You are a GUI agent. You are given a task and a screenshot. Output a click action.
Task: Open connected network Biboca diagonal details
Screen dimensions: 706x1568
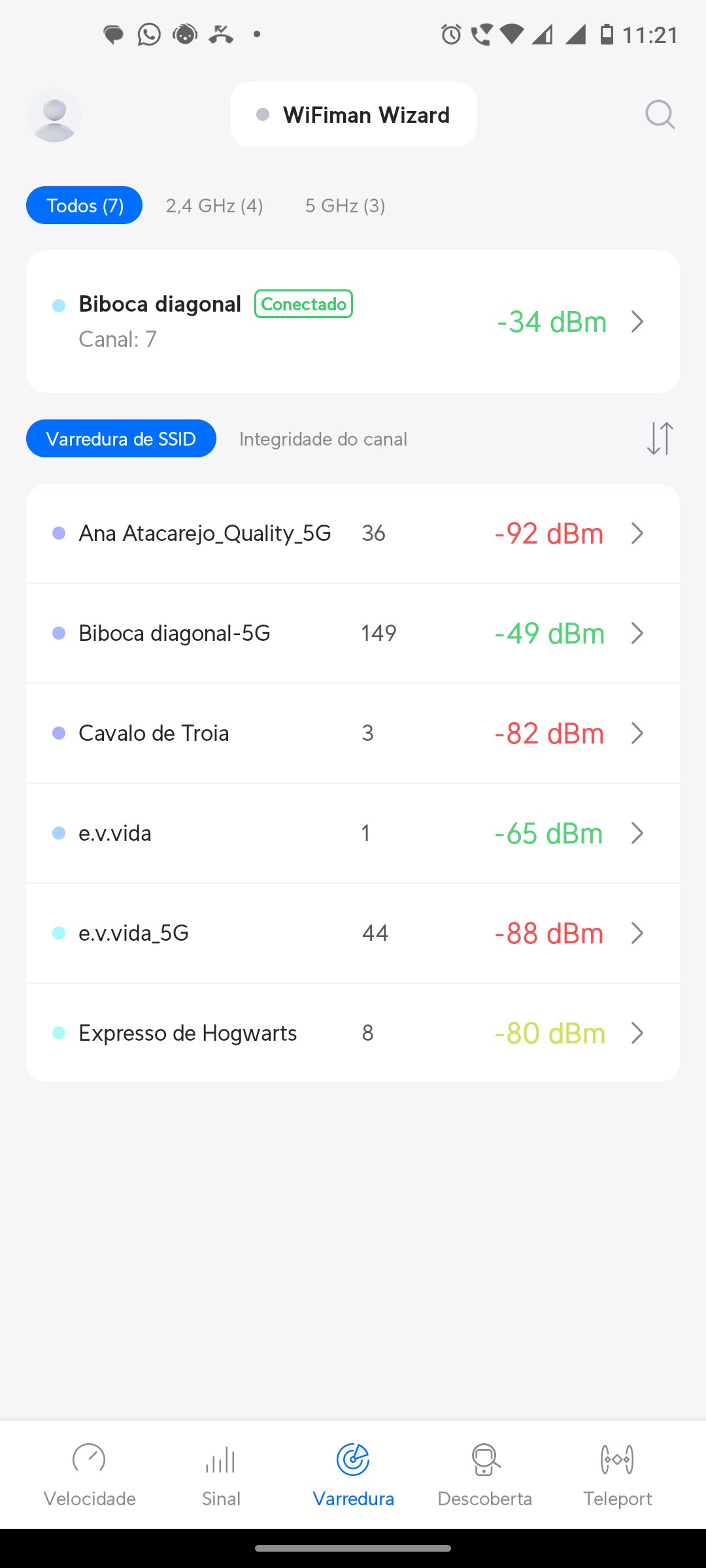coord(353,321)
